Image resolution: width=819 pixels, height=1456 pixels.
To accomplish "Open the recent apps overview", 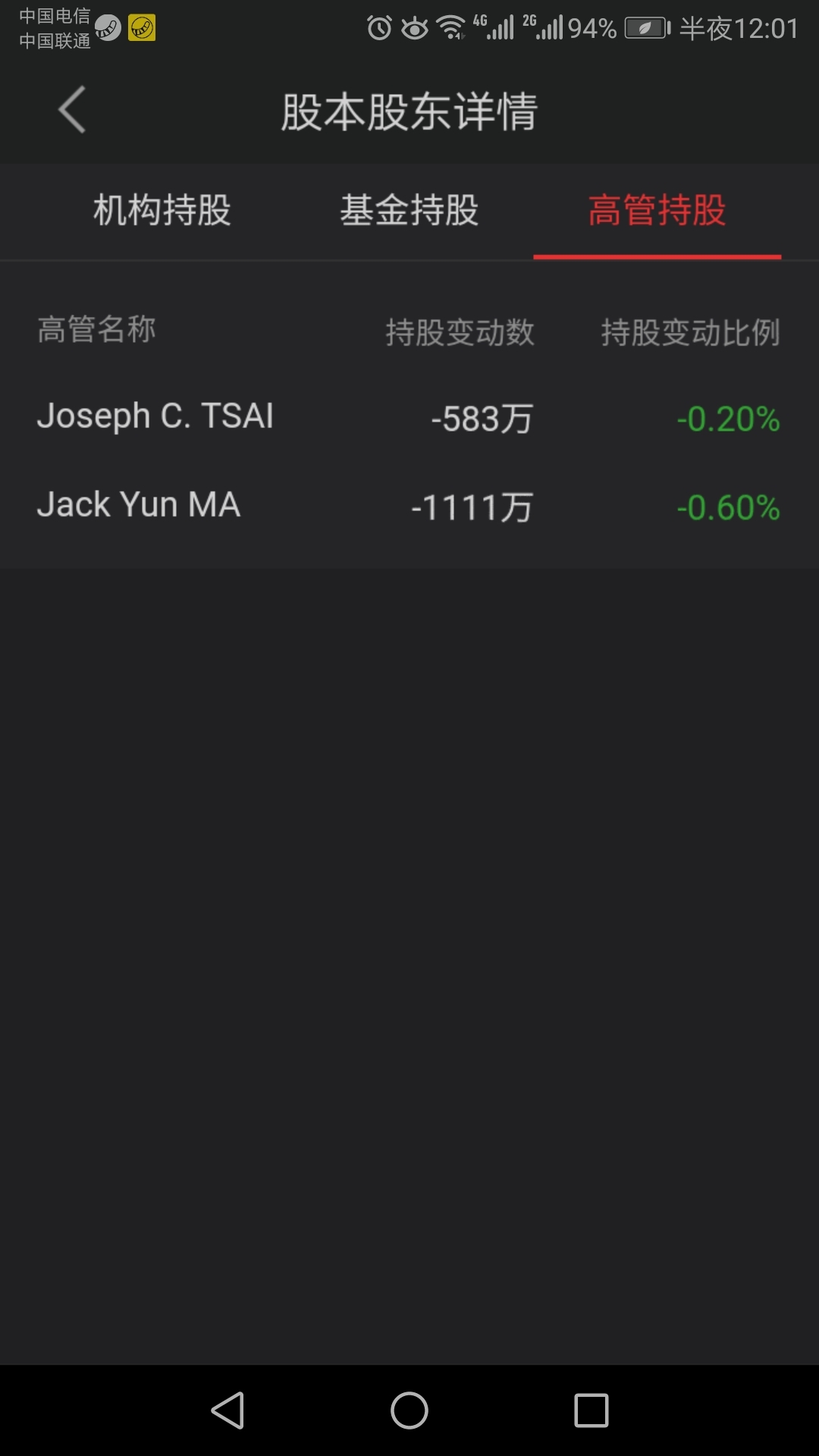I will [x=591, y=1410].
